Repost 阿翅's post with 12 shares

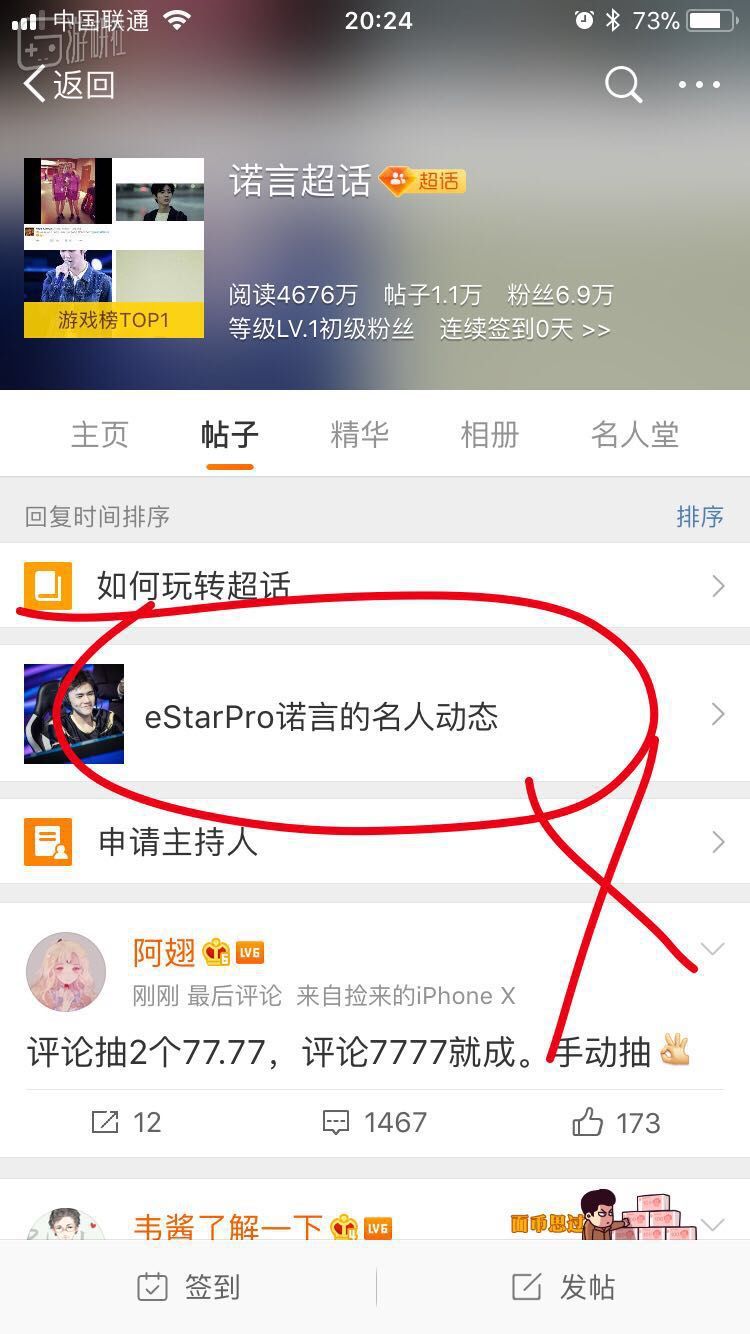(x=126, y=1122)
